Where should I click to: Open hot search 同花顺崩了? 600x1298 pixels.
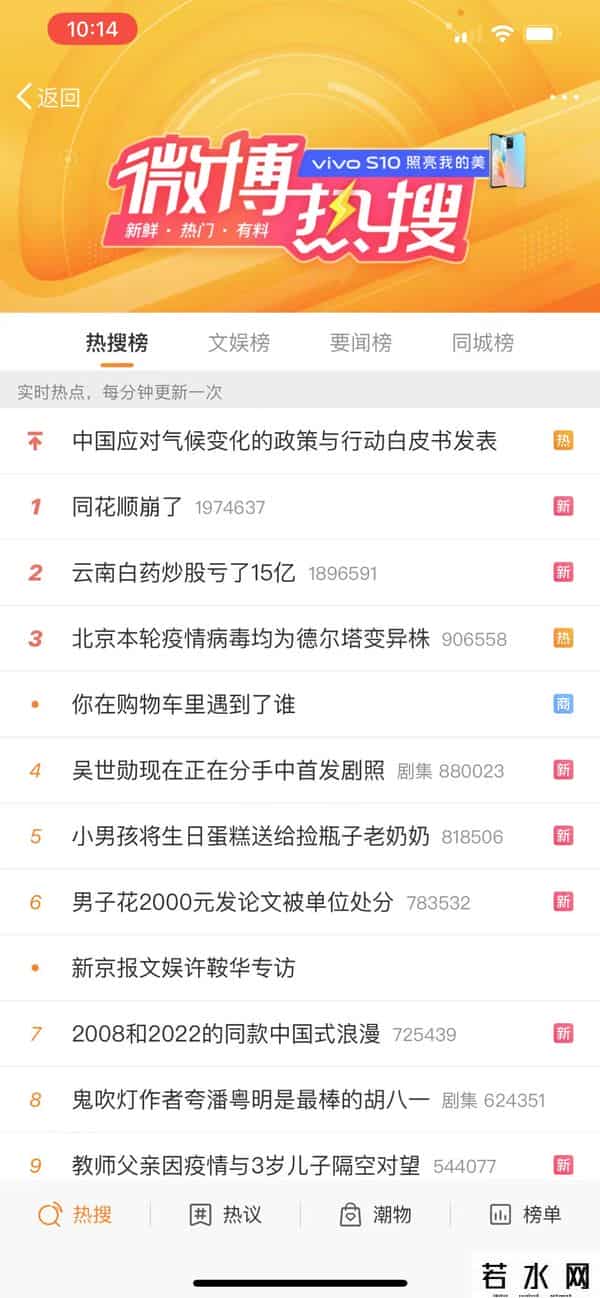tap(128, 507)
